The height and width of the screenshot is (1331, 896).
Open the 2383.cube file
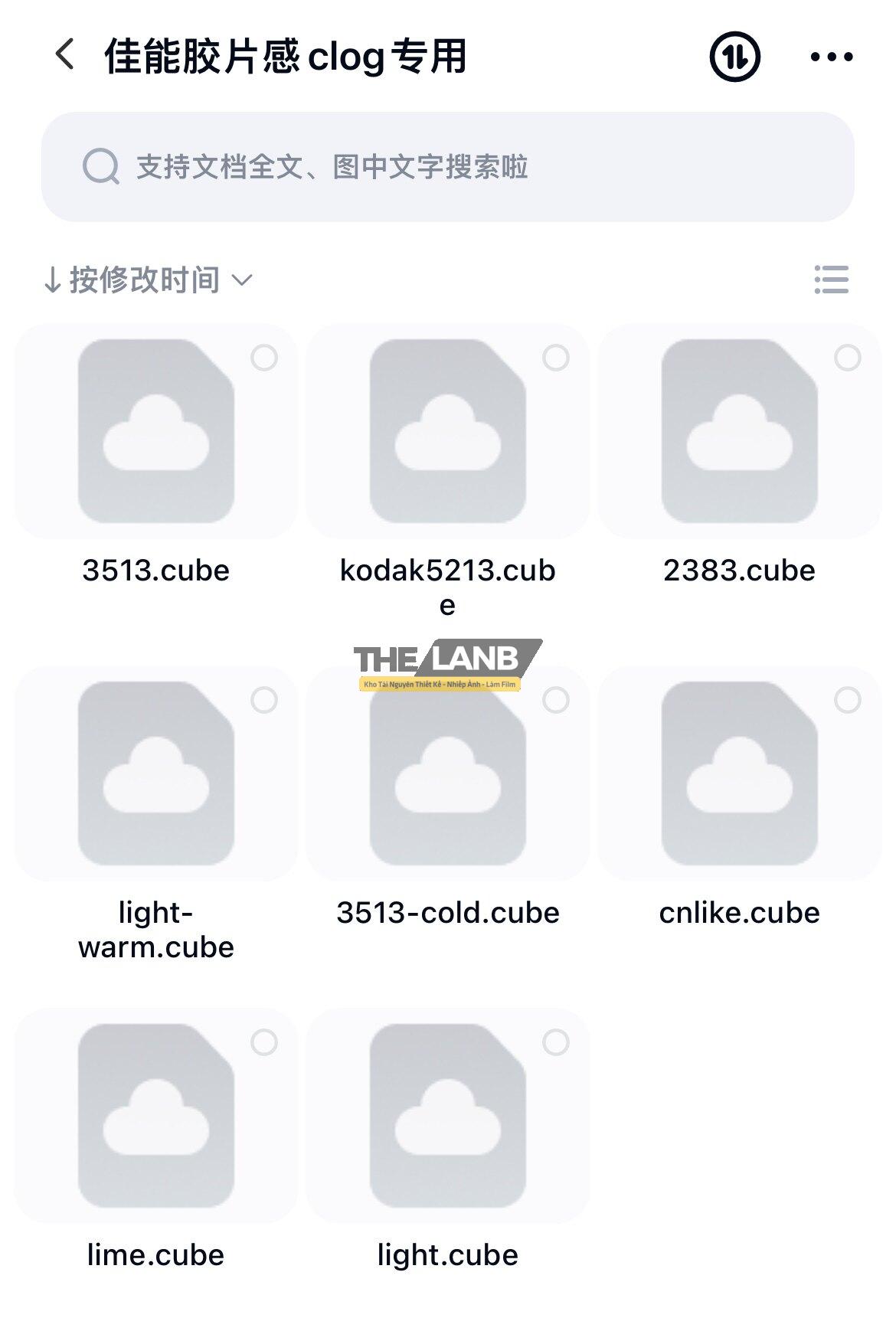tap(739, 431)
